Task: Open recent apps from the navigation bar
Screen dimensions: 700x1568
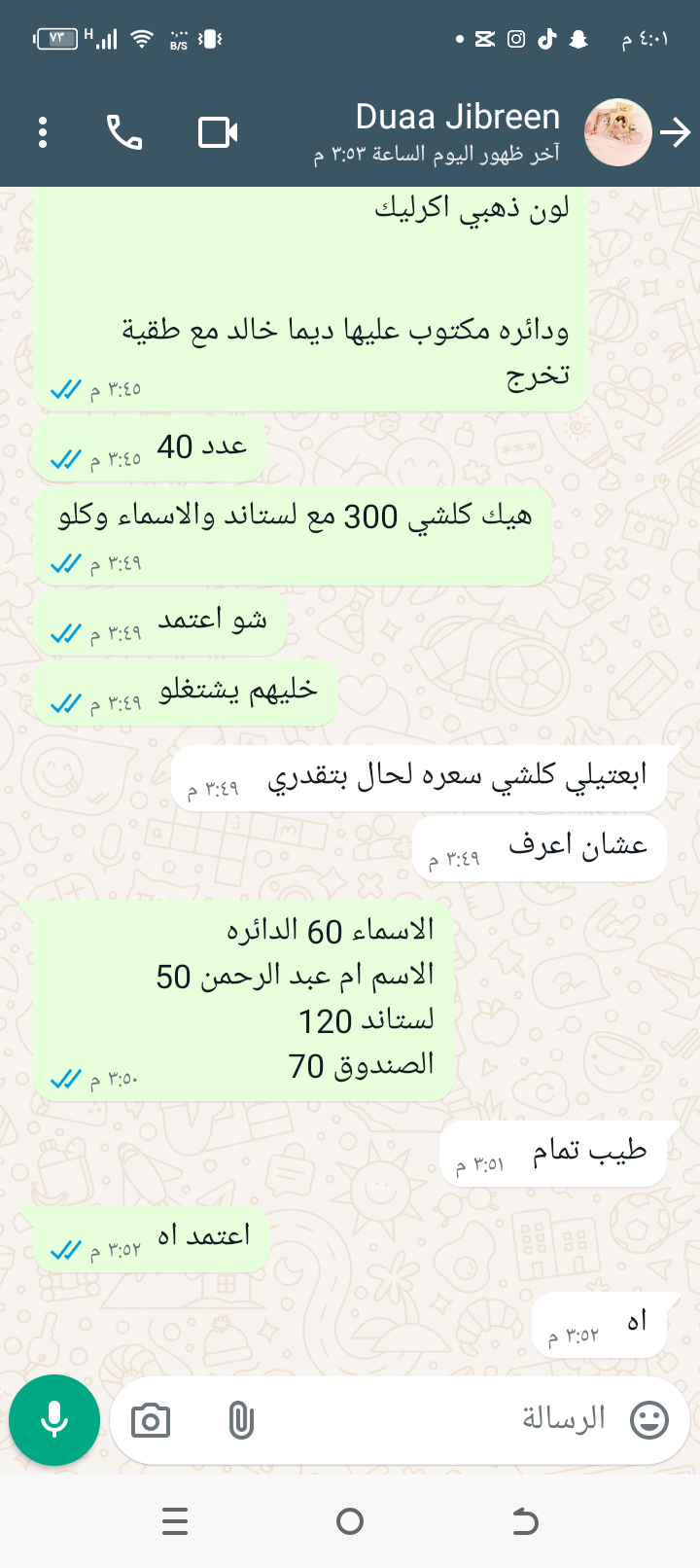Action: (175, 1521)
